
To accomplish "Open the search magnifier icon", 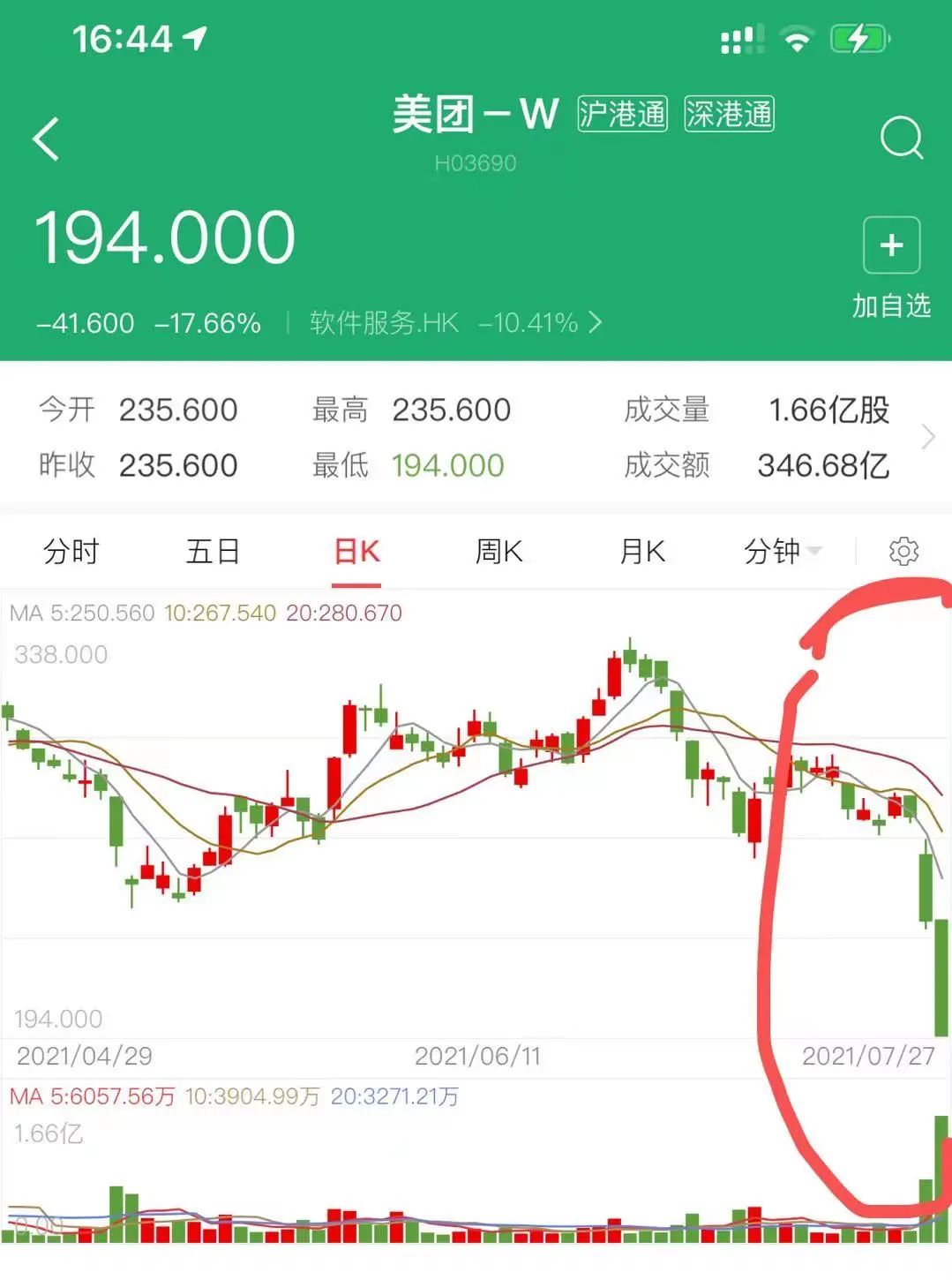I will [901, 138].
